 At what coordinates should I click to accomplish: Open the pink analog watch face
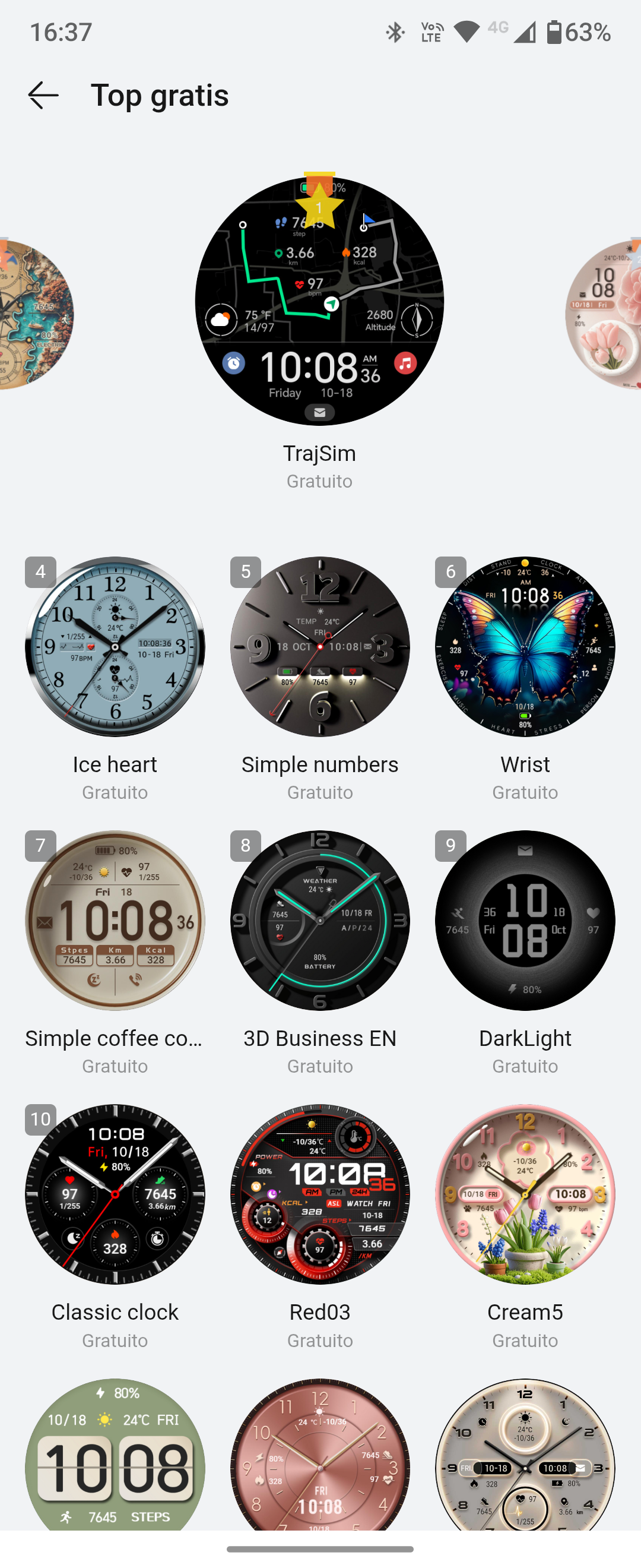click(320, 1455)
